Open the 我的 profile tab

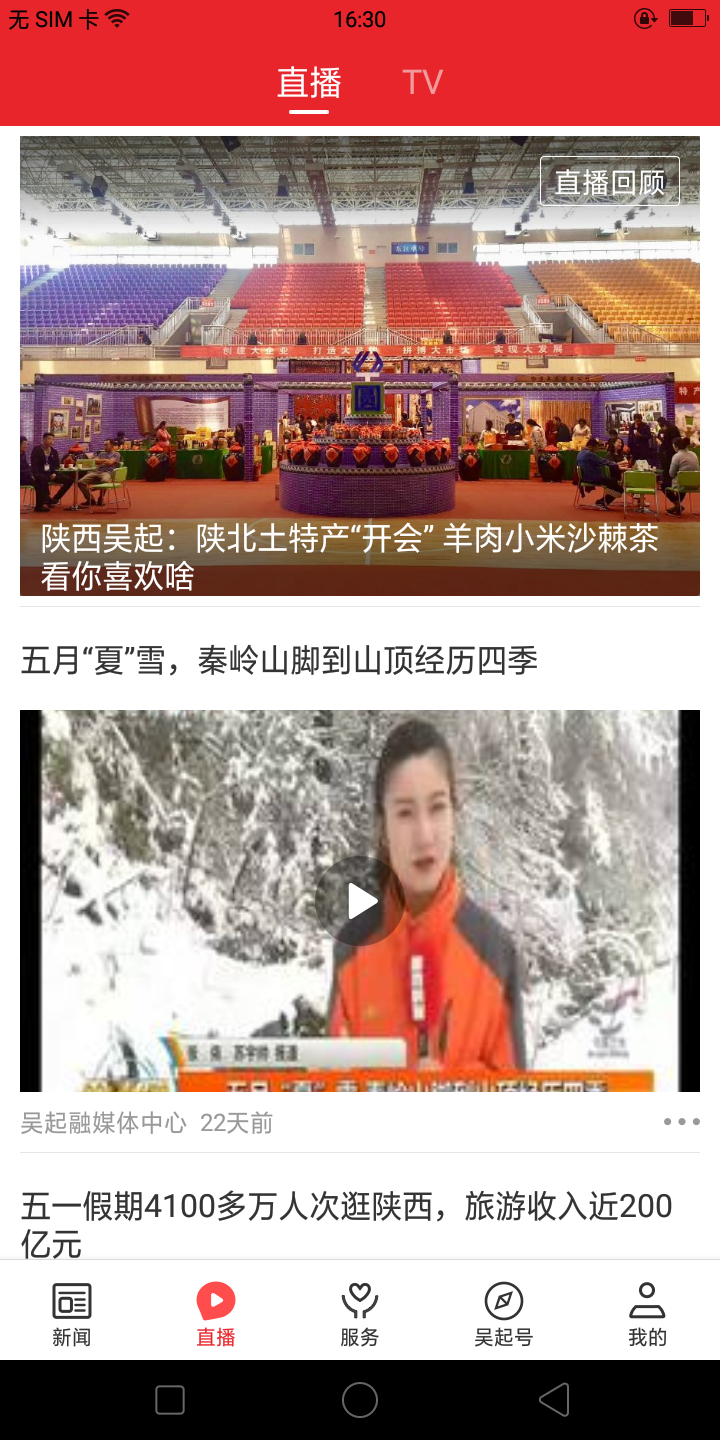pos(647,1314)
